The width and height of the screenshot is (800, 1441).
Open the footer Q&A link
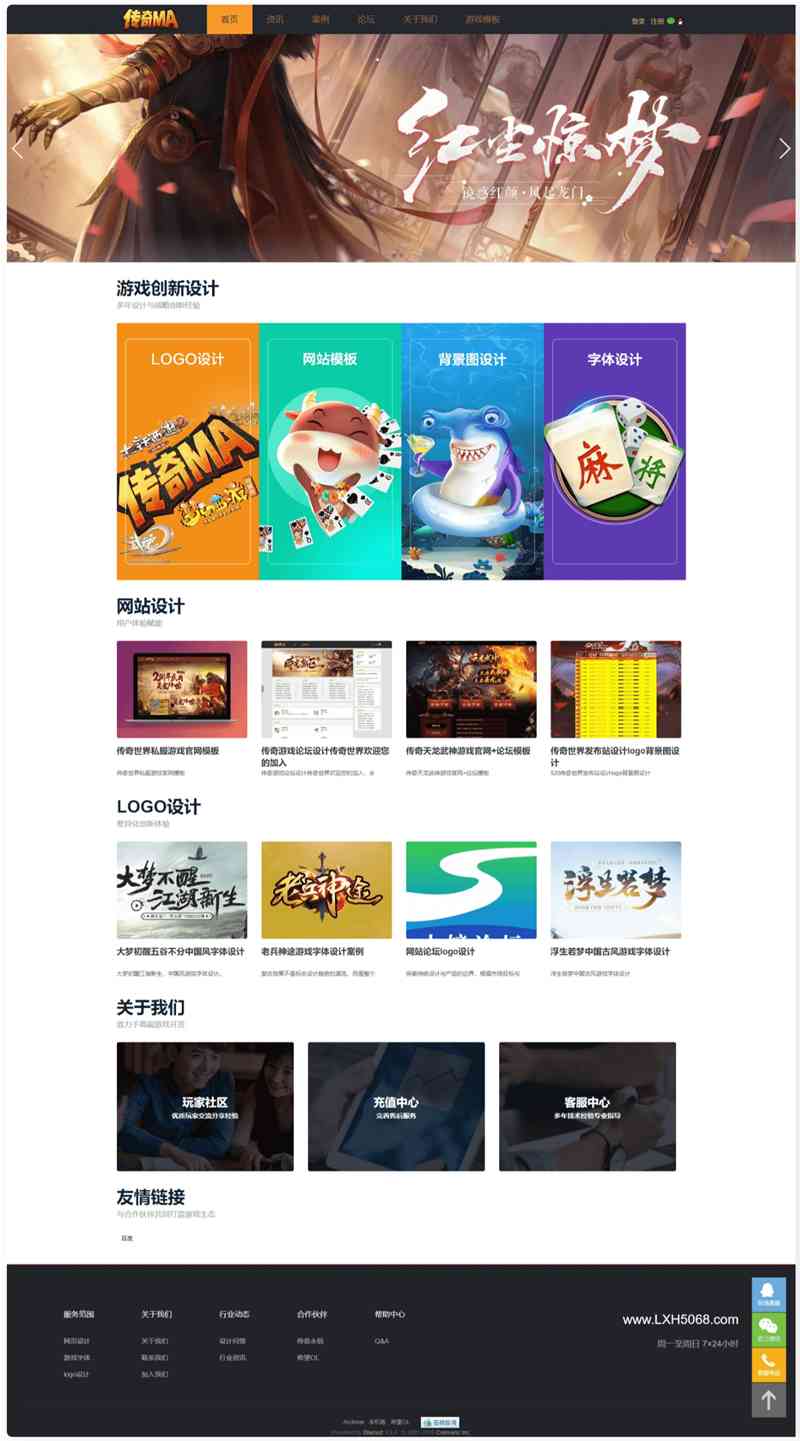pyautogui.click(x=382, y=1341)
